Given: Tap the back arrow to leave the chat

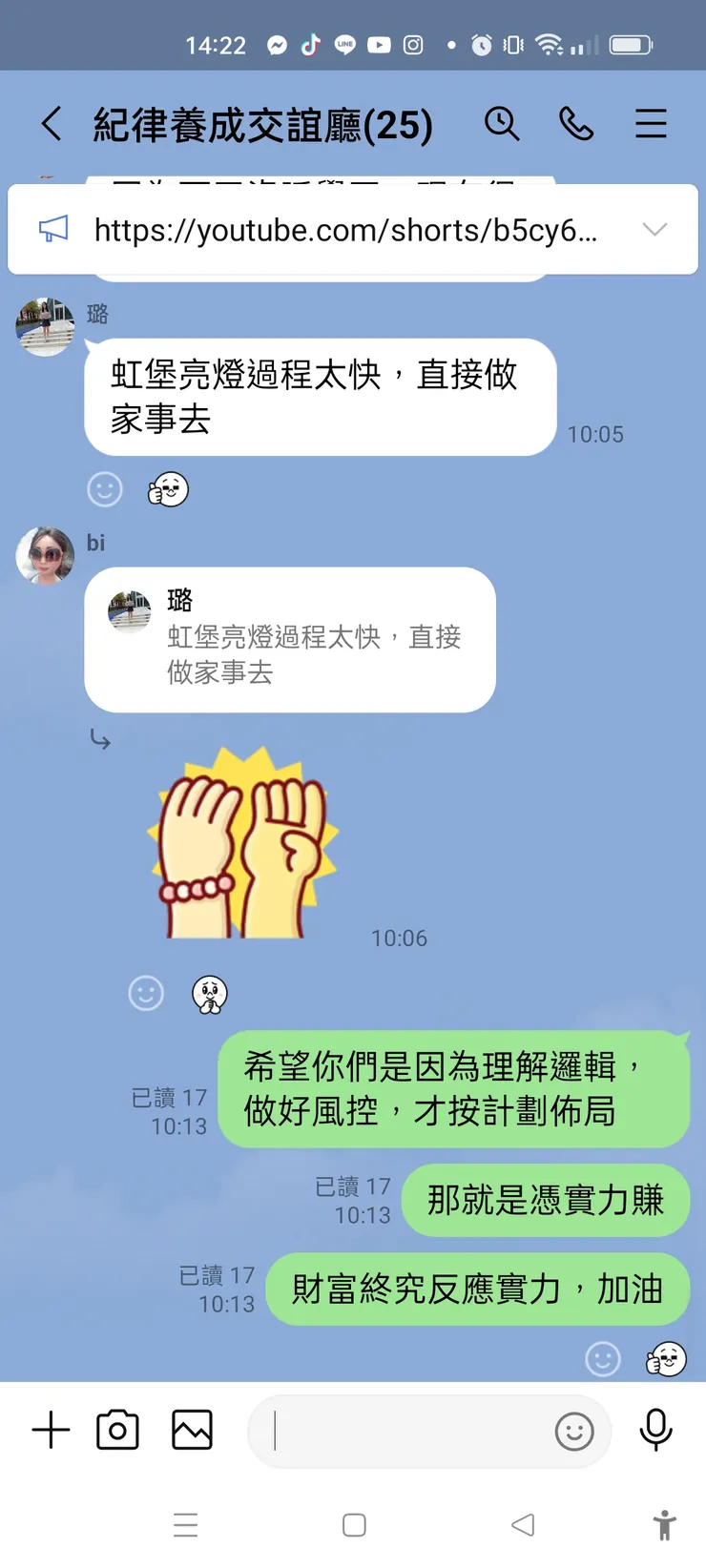Looking at the screenshot, I should tap(51, 124).
